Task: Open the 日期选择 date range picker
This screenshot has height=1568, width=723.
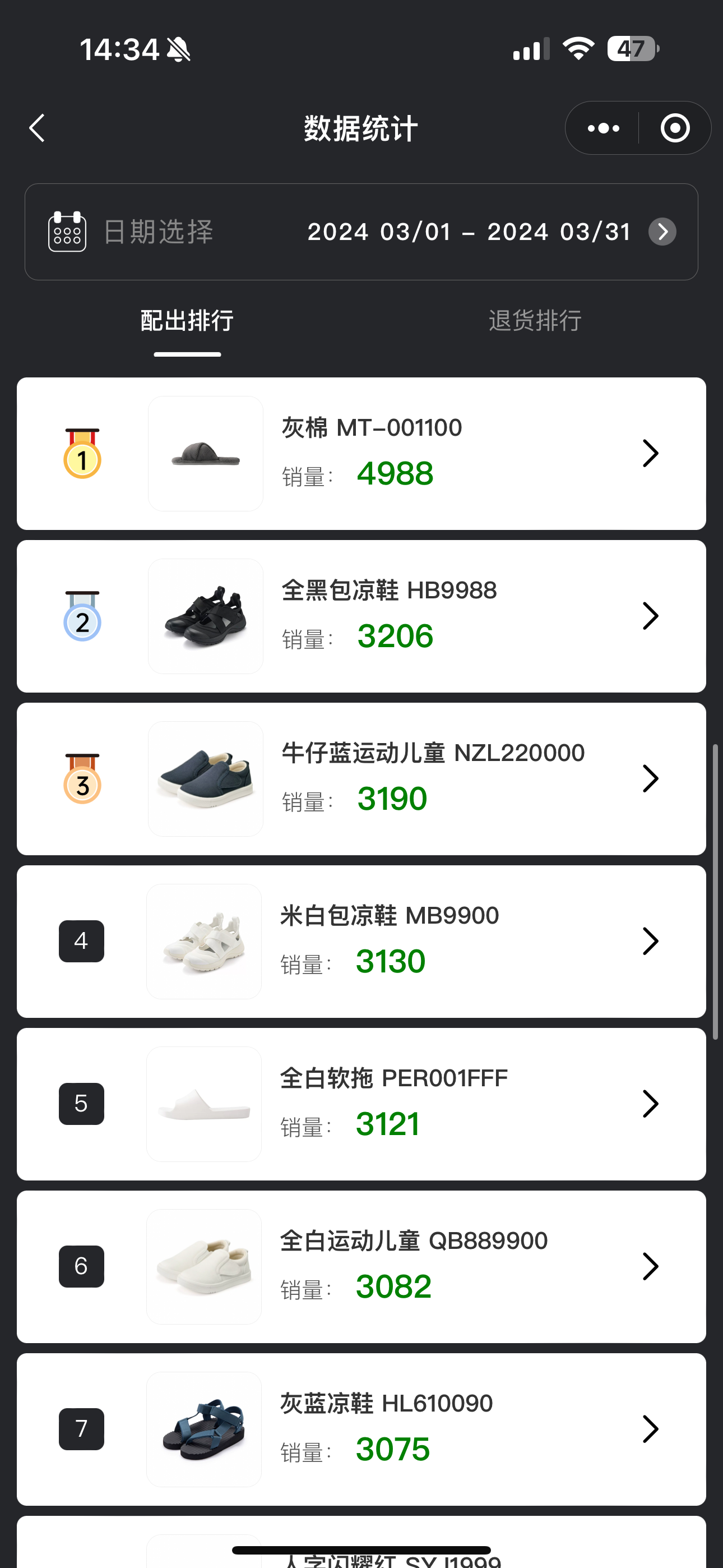Action: 361,232
